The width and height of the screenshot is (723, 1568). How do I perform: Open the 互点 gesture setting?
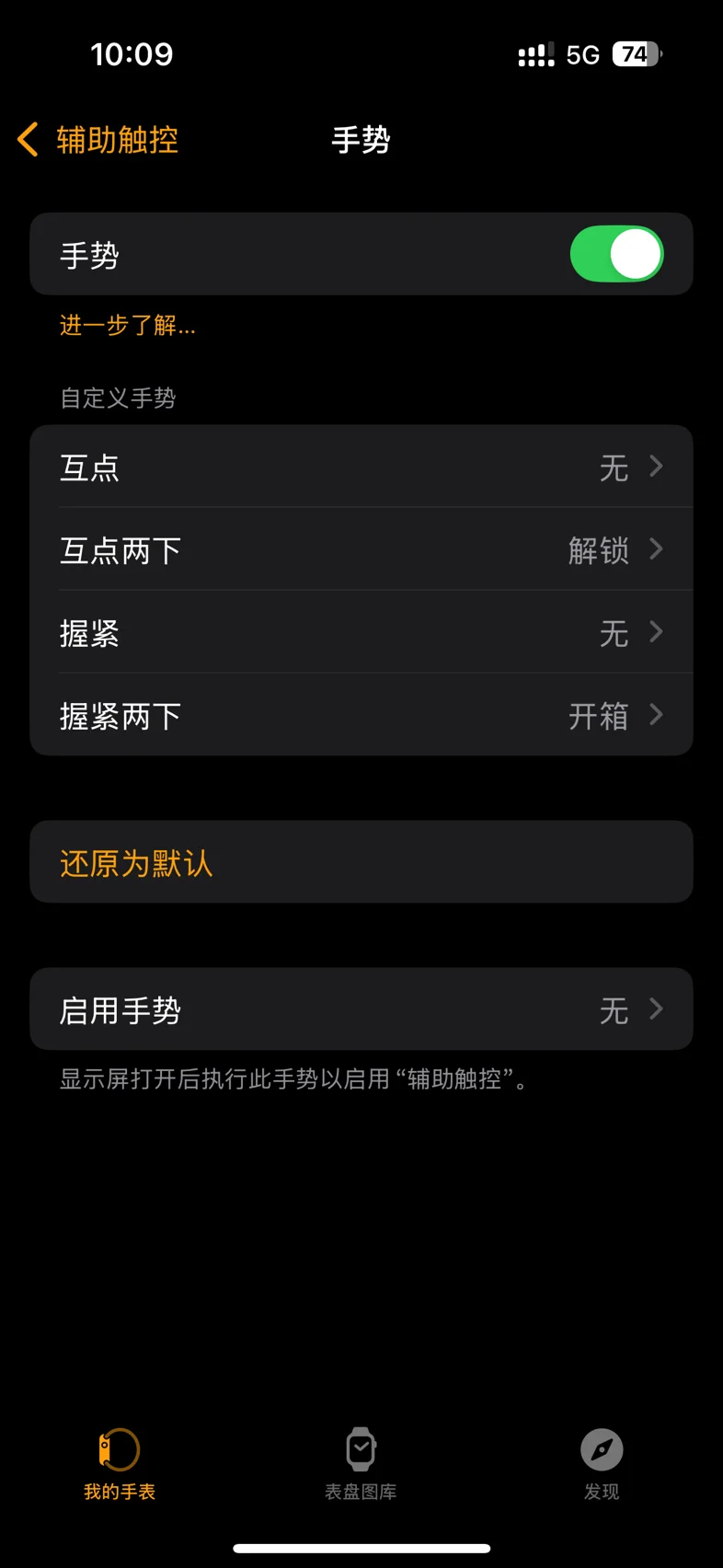tap(361, 467)
